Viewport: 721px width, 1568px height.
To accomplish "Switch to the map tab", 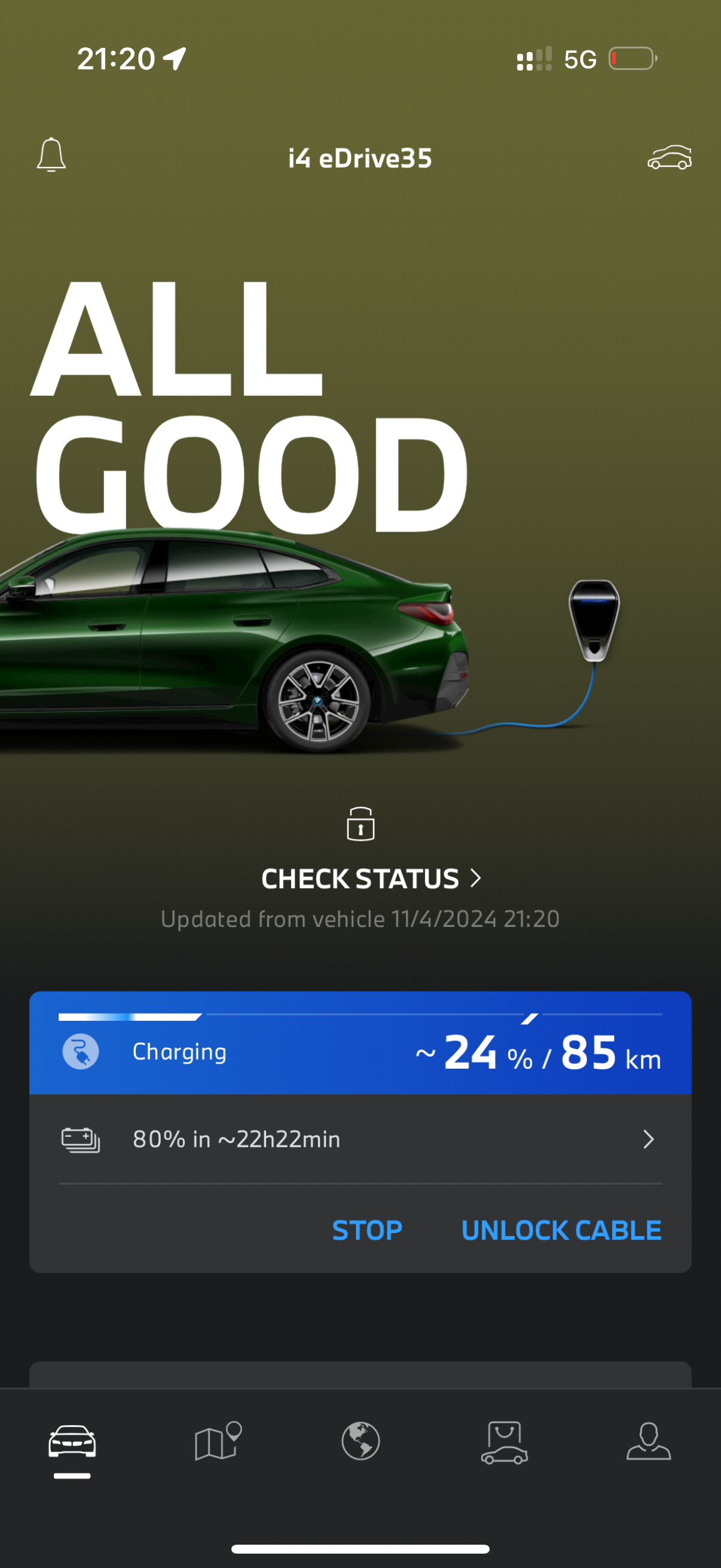I will point(217,1441).
